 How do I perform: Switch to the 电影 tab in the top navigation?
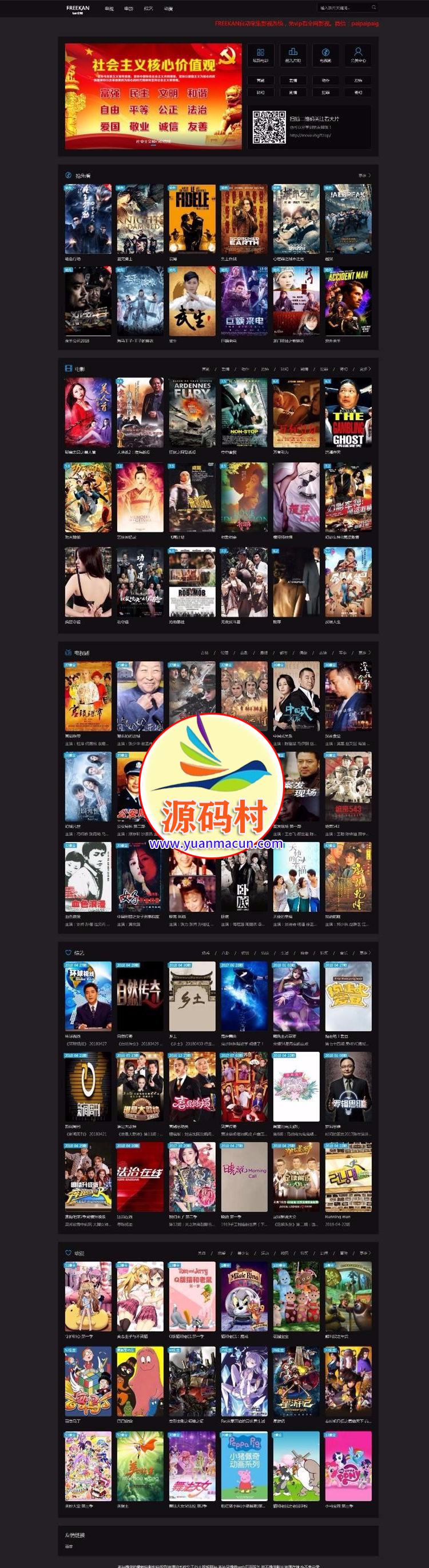[x=129, y=9]
